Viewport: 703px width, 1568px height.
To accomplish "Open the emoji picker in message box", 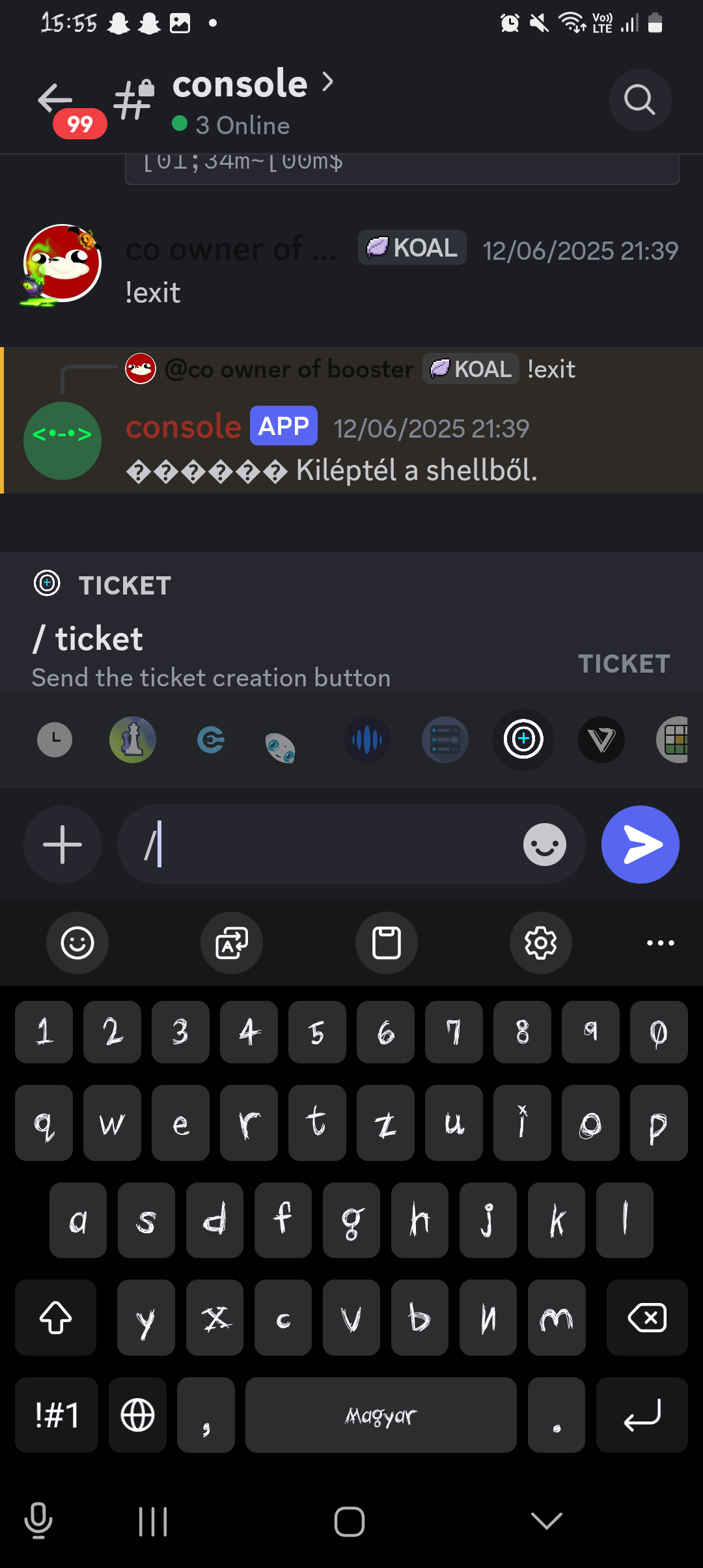I will 544,845.
